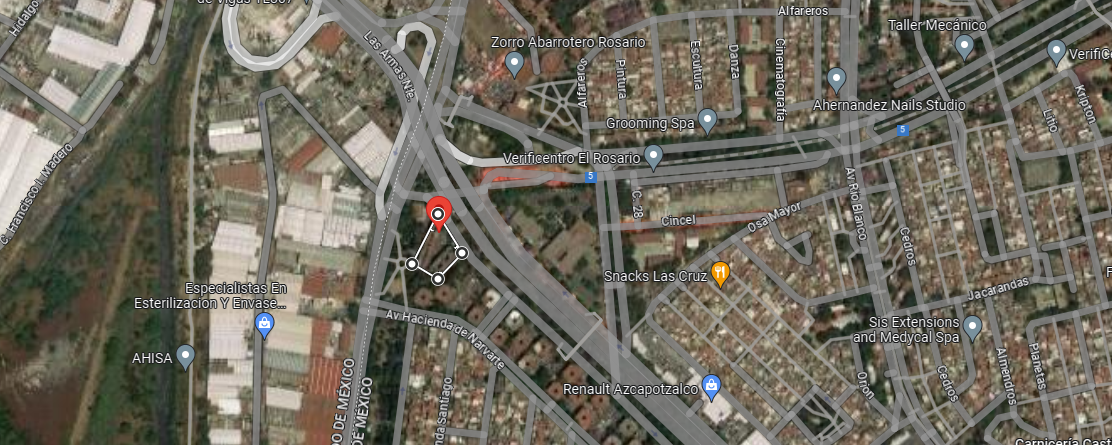
Task: Select the Grooming Spa place marker
Action: [x=706, y=121]
